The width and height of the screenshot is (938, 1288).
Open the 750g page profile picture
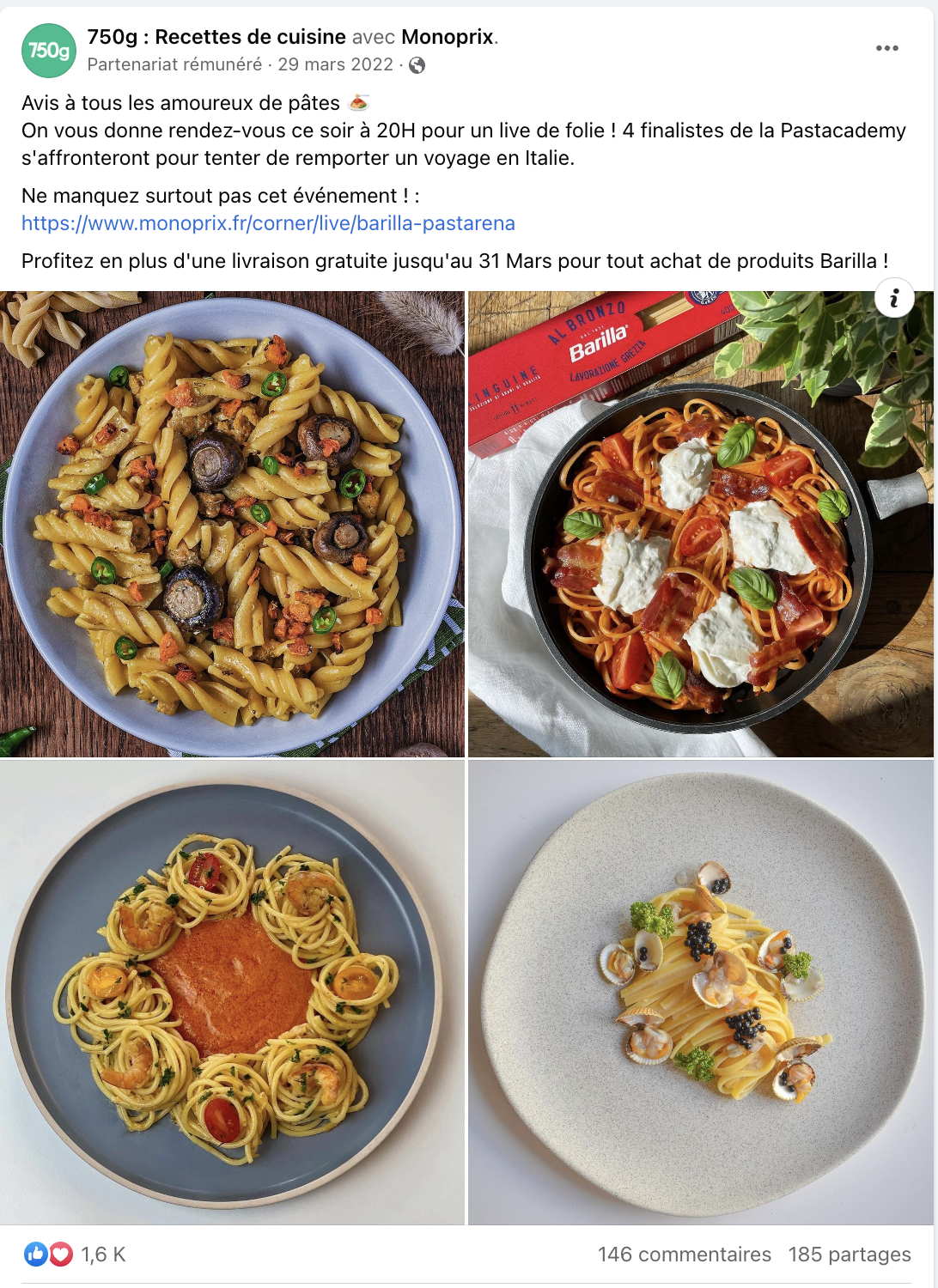(48, 51)
